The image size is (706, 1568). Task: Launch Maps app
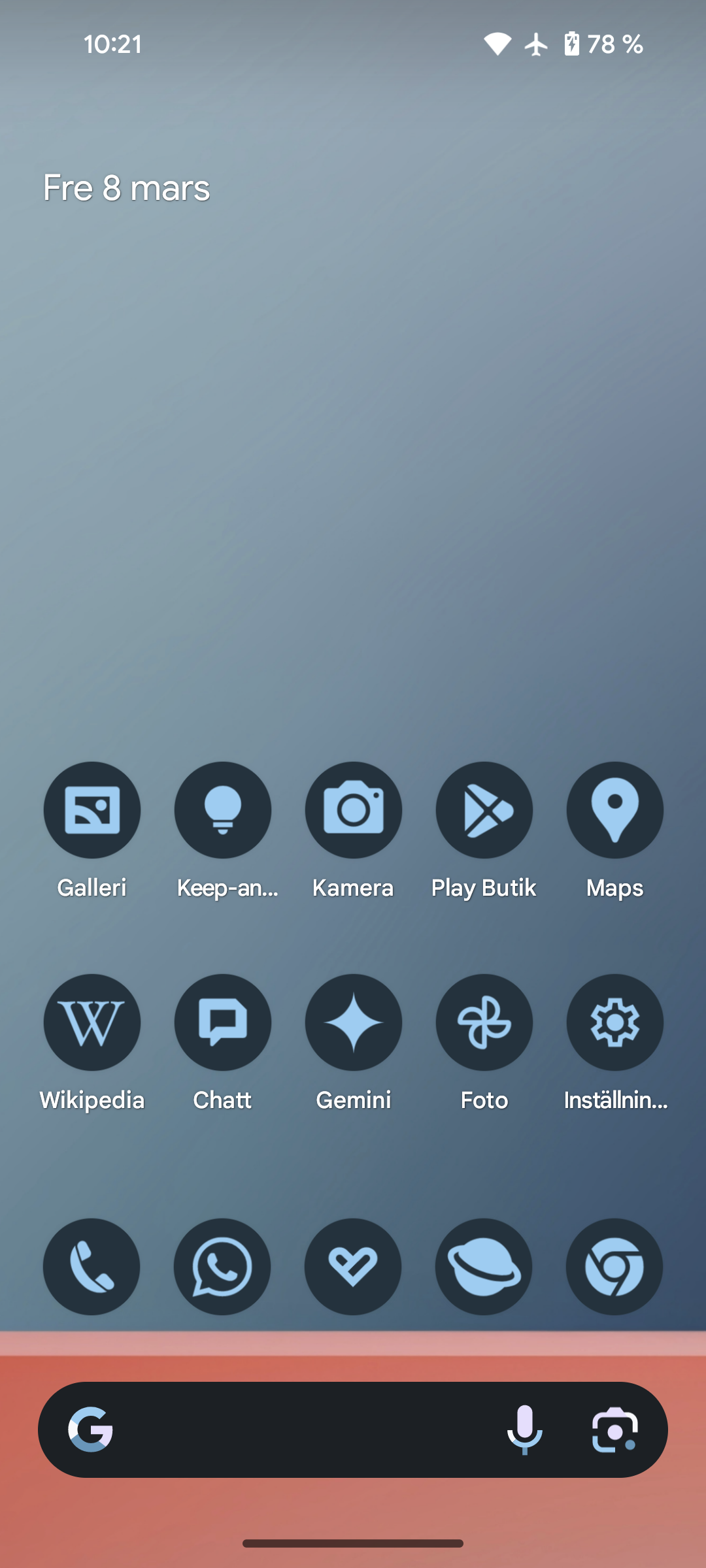(x=615, y=810)
